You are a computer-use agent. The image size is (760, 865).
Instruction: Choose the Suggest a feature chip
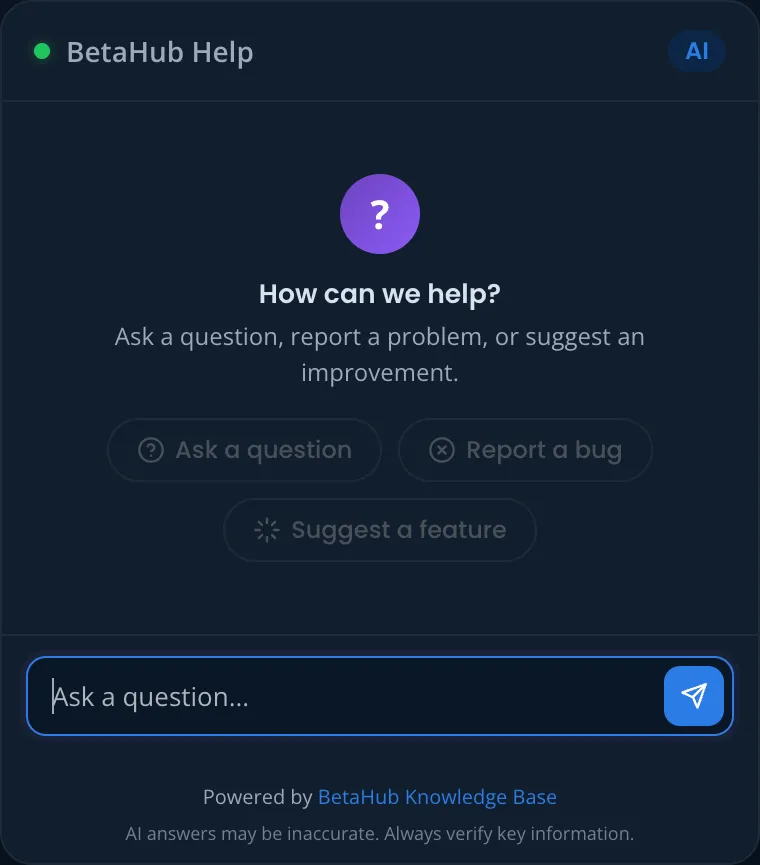point(380,530)
